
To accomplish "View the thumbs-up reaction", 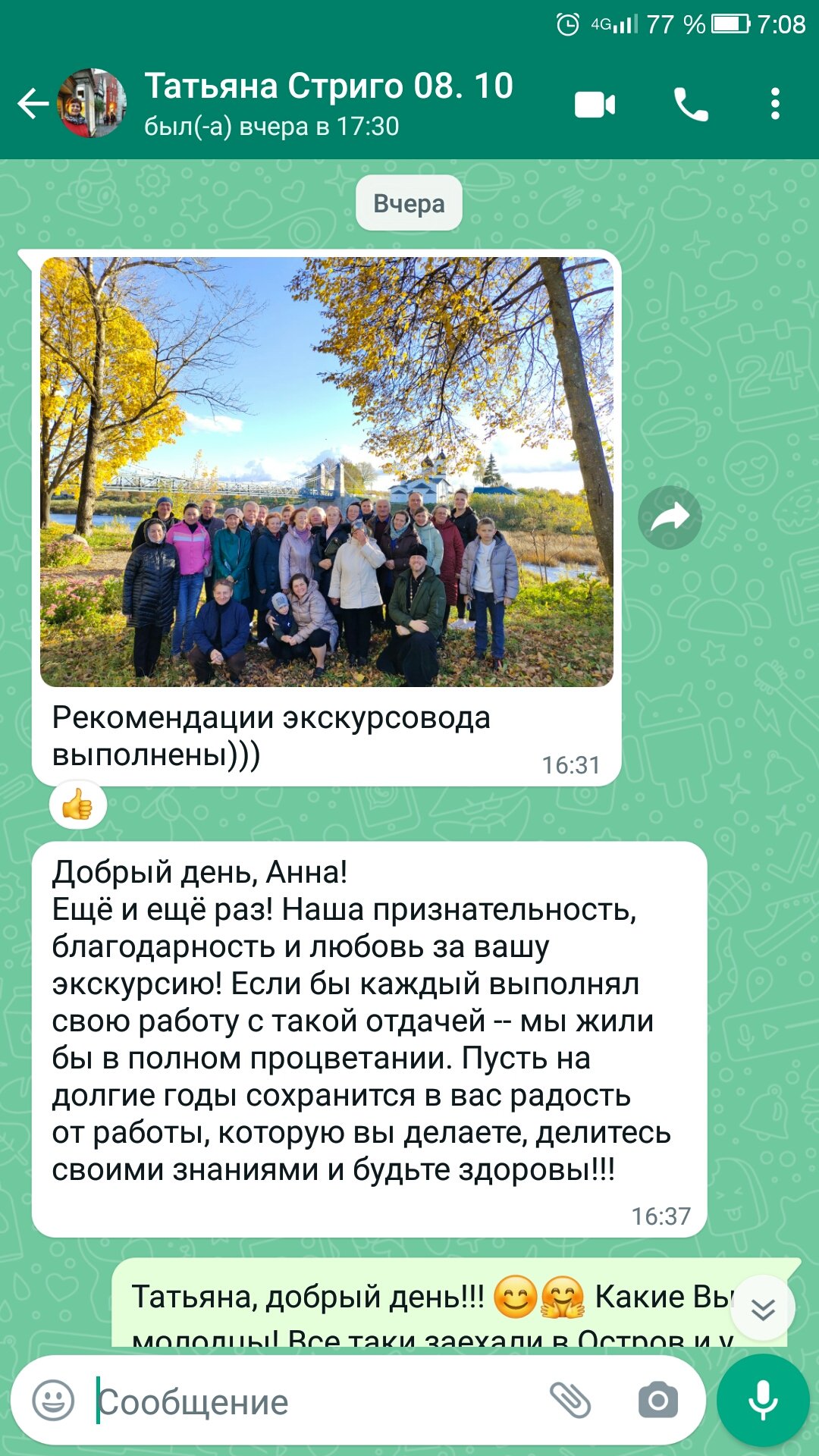I will [x=78, y=805].
